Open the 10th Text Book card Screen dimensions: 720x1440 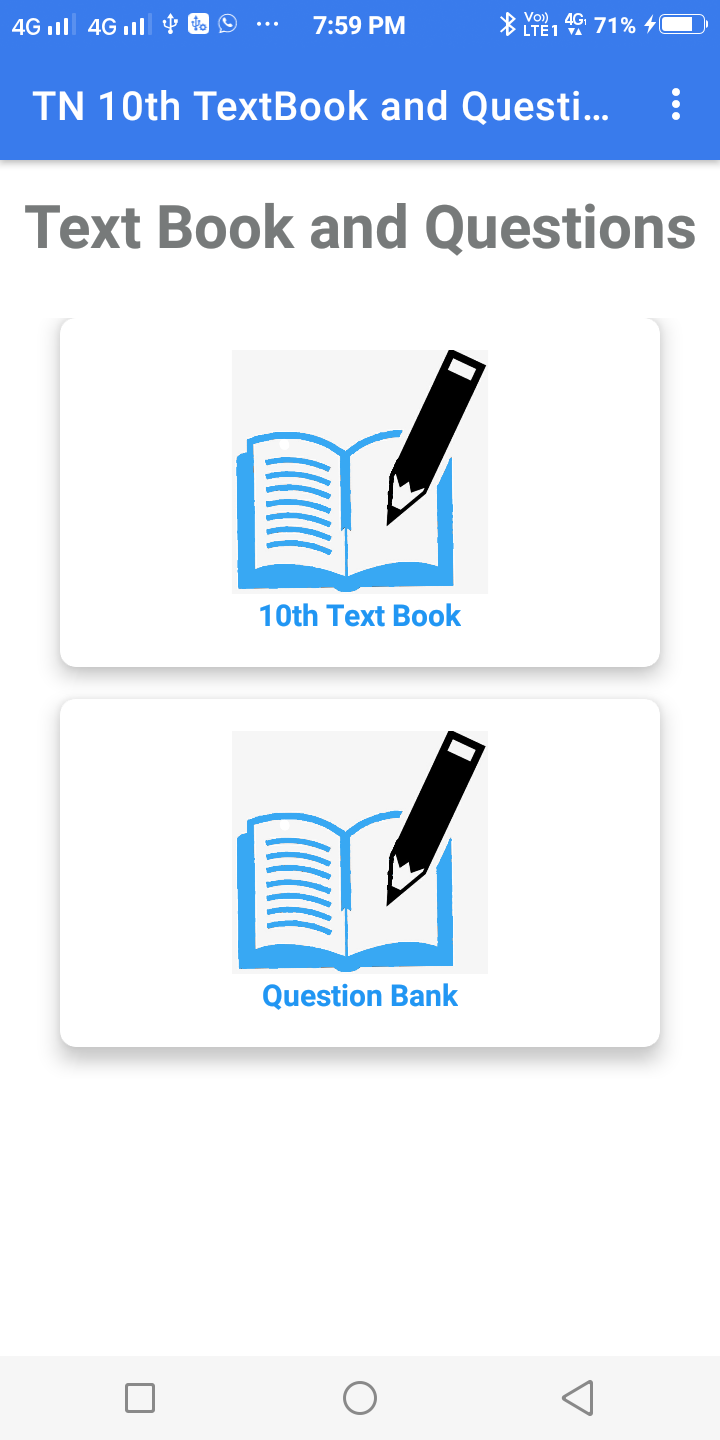coord(360,492)
